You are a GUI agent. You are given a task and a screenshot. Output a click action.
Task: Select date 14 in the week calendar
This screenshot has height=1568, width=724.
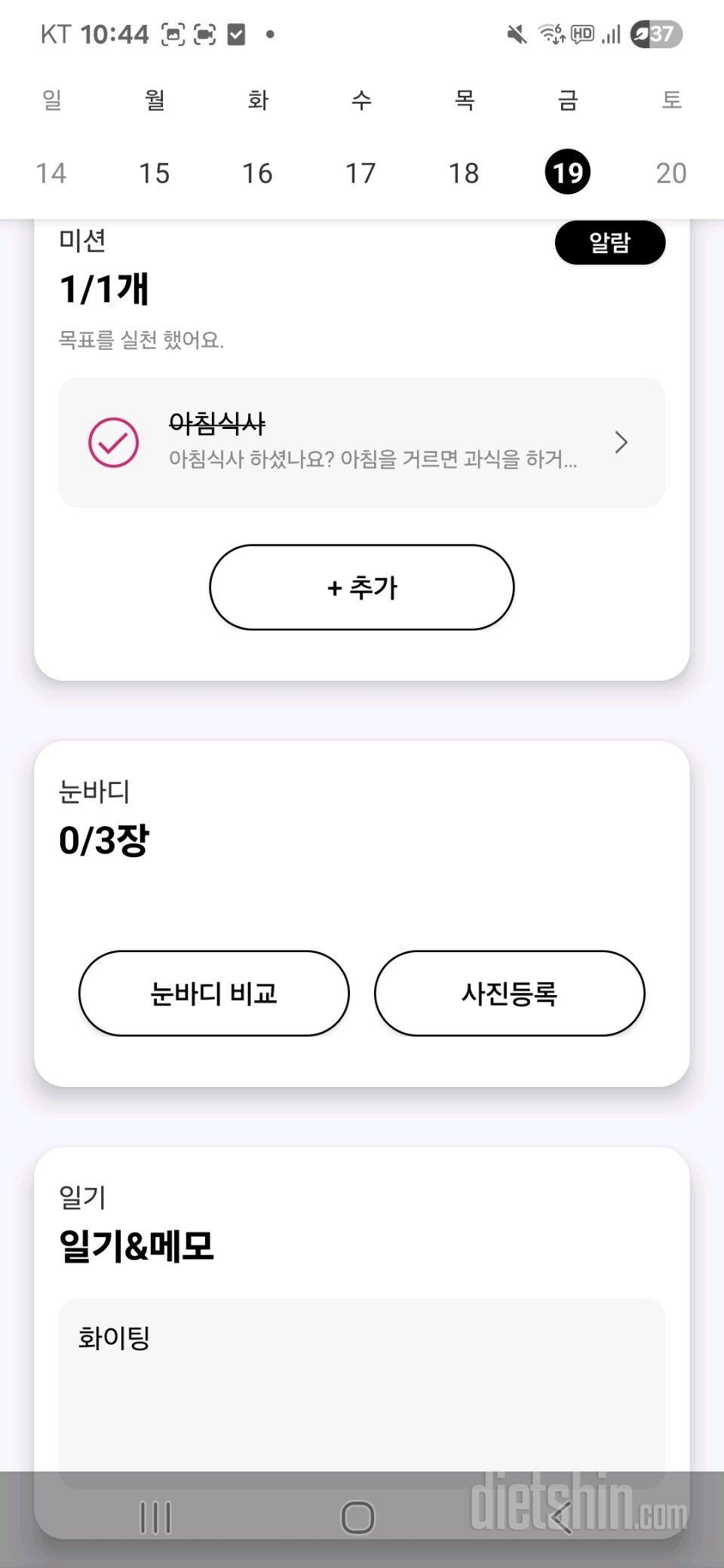(51, 173)
